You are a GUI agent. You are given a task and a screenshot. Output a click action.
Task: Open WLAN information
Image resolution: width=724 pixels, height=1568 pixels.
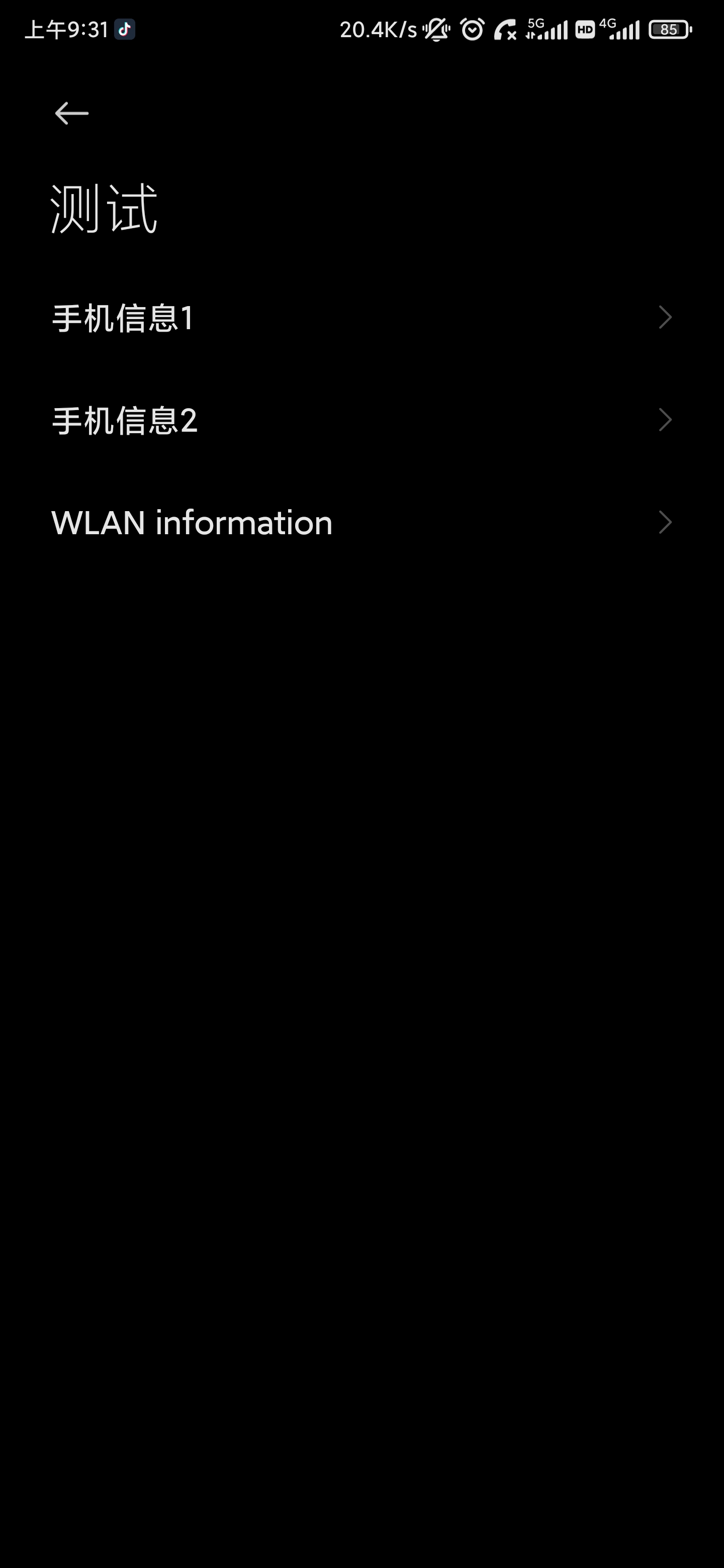pyautogui.click(x=361, y=522)
